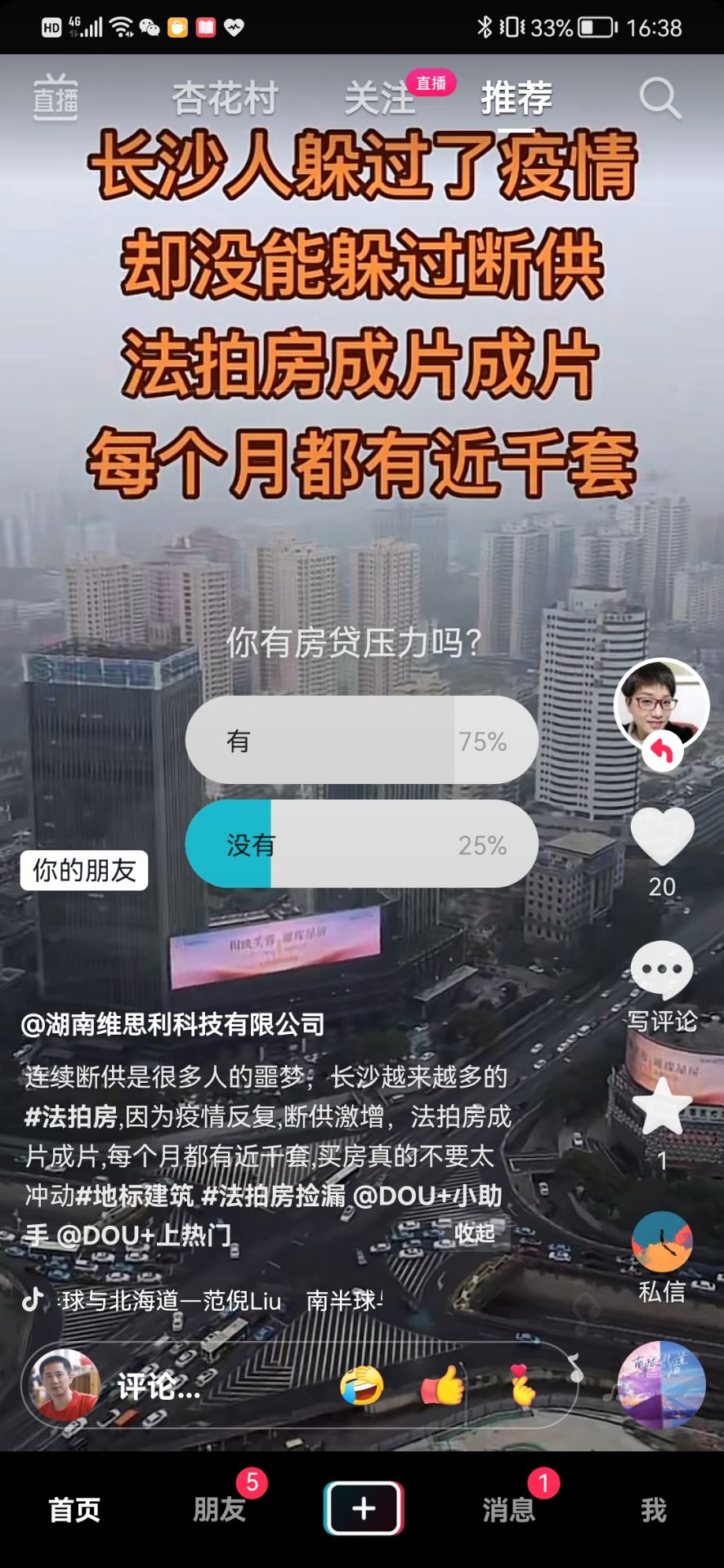Send the thumbs-up emoji reaction
Image resolution: width=724 pixels, height=1568 pixels.
[442, 1386]
